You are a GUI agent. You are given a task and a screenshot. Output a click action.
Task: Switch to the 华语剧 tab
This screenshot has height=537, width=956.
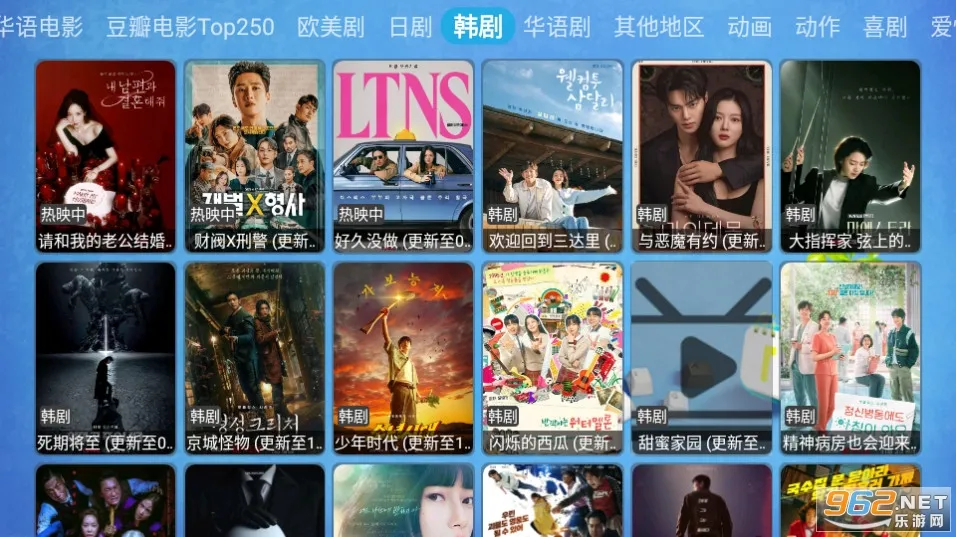(x=557, y=27)
